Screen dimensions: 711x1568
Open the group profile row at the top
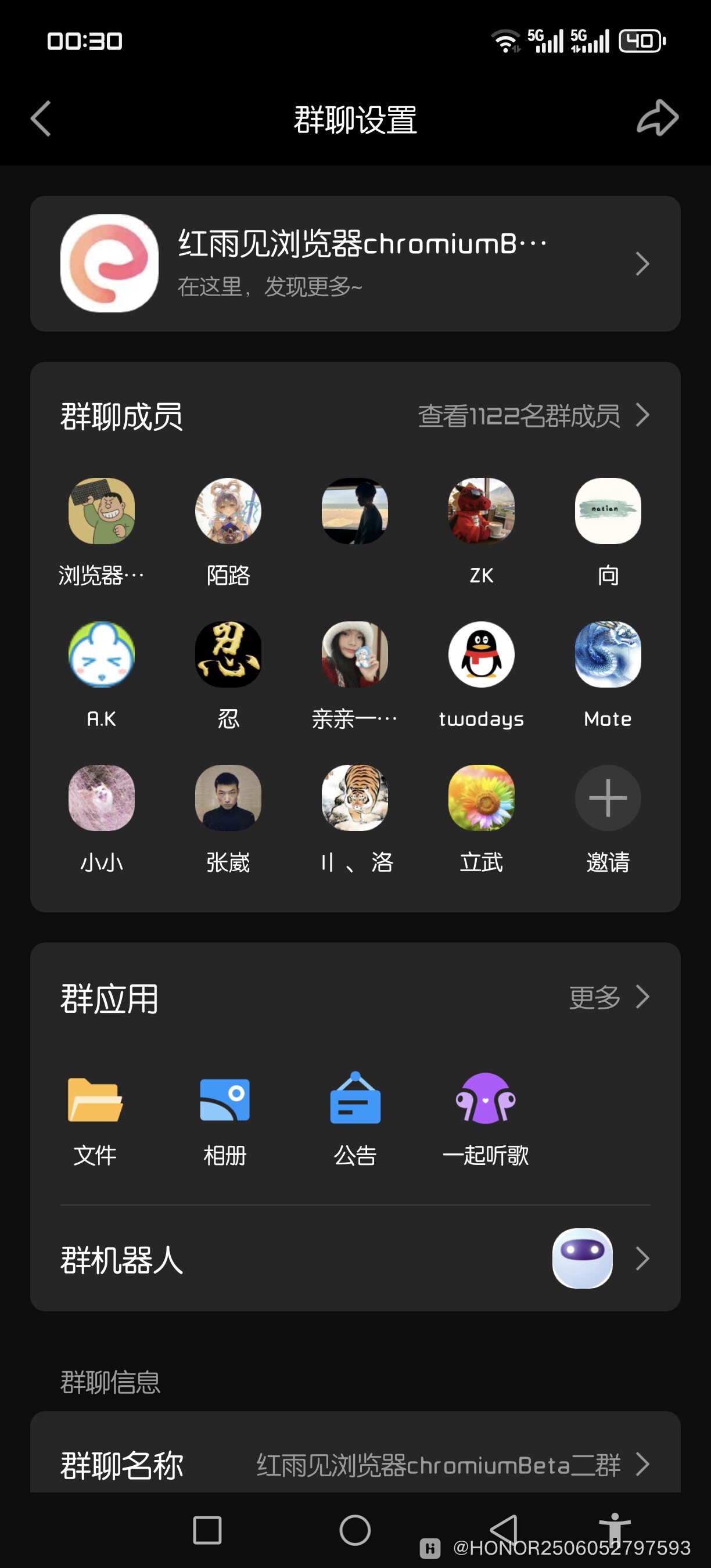(x=355, y=263)
